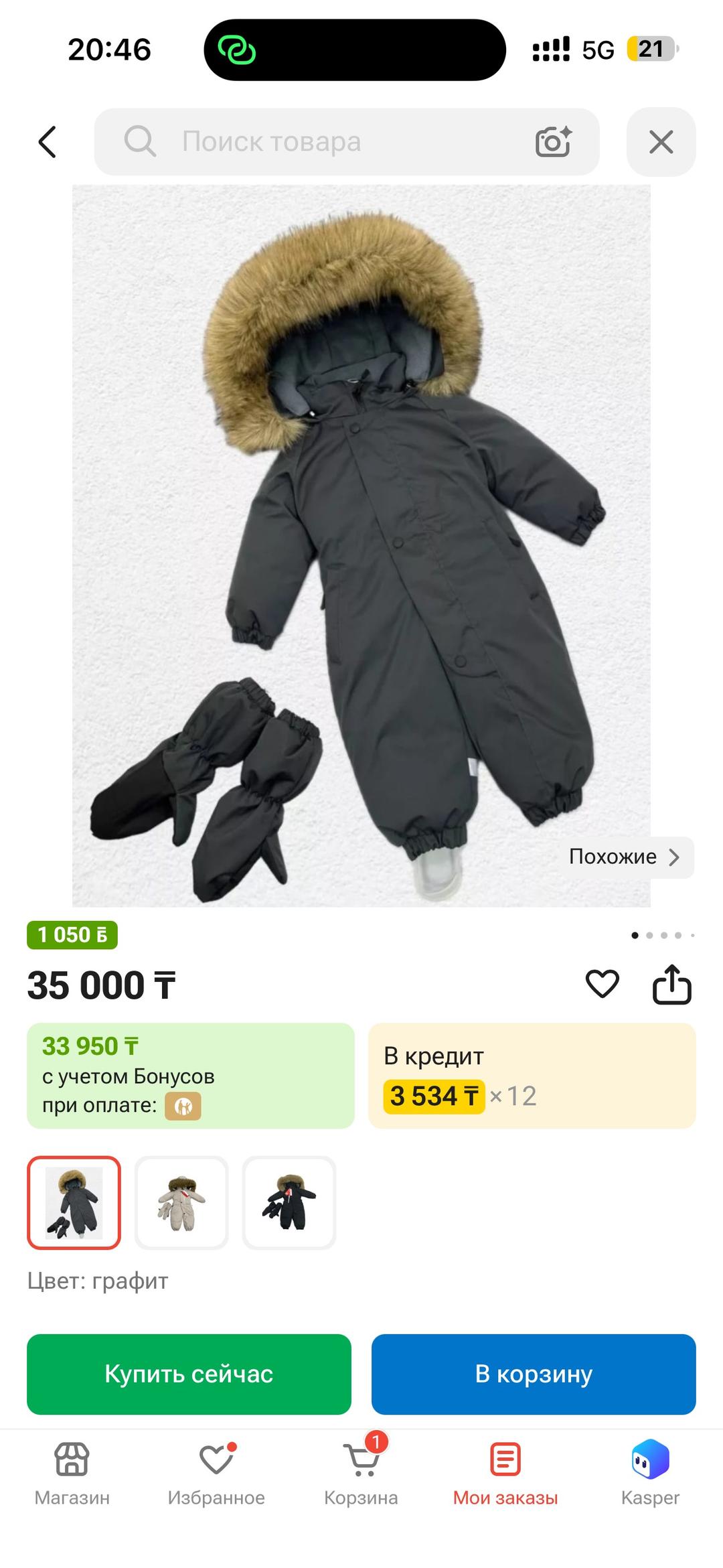Search by photo with camera icon
Image resolution: width=723 pixels, height=1568 pixels.
click(553, 142)
